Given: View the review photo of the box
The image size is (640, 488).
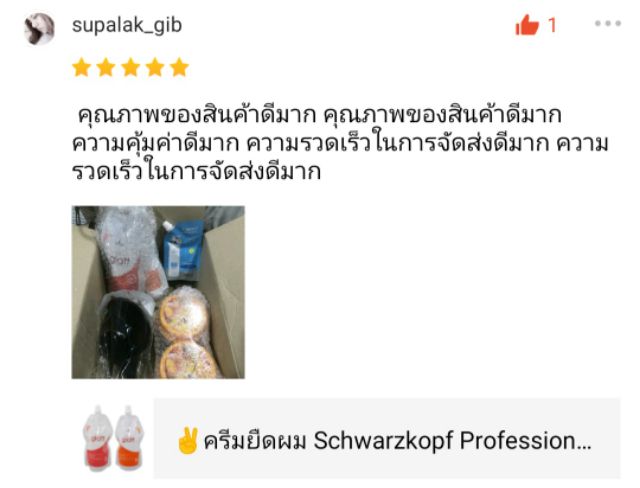Looking at the screenshot, I should [x=158, y=292].
